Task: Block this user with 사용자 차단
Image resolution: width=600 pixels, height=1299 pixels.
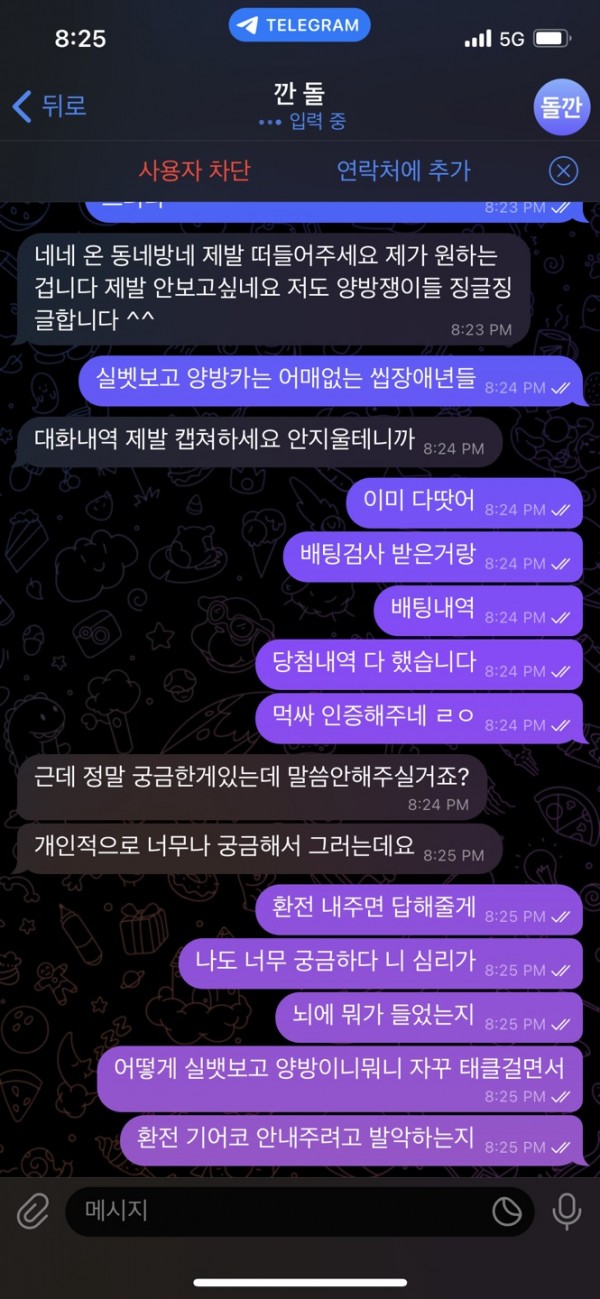Action: (194, 170)
